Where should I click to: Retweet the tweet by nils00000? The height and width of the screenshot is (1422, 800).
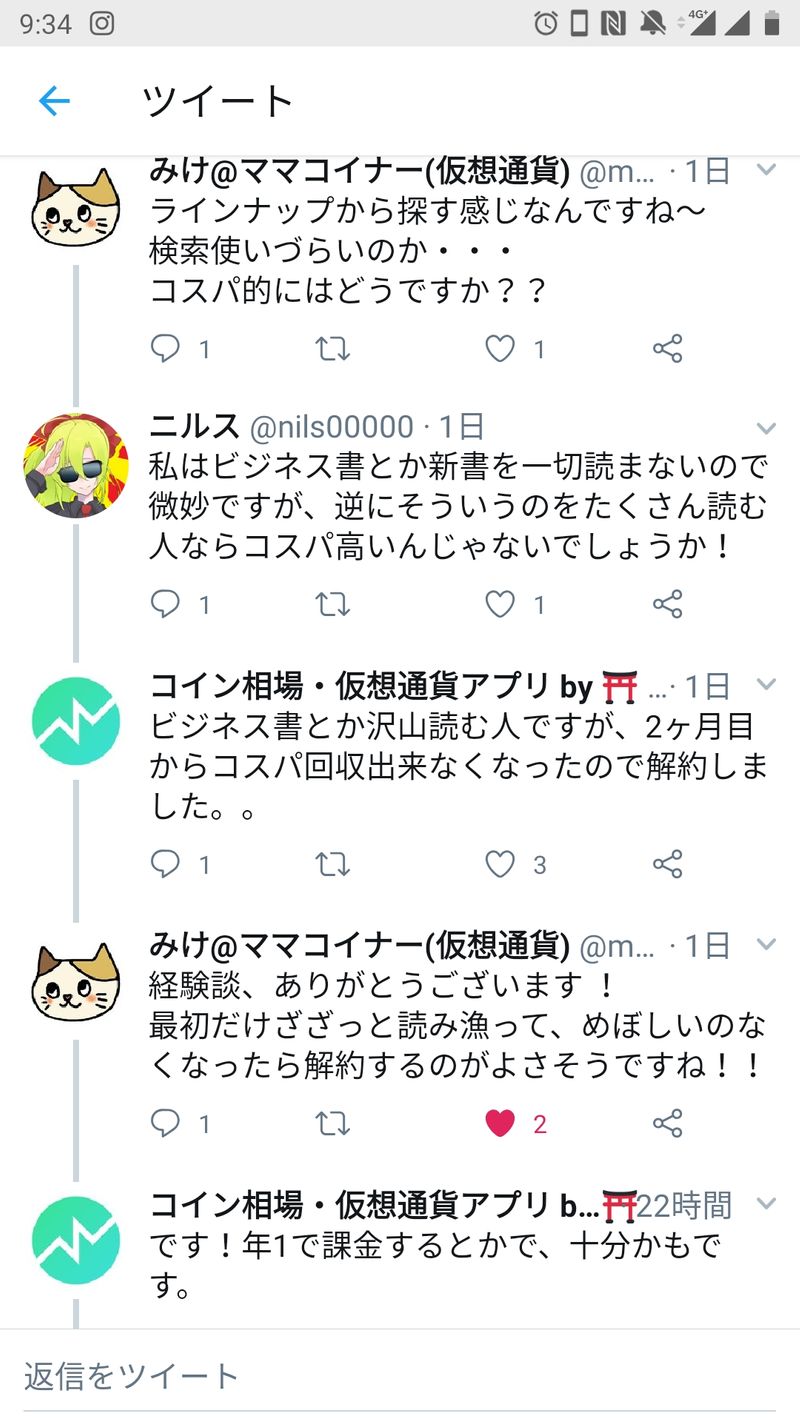(x=332, y=604)
